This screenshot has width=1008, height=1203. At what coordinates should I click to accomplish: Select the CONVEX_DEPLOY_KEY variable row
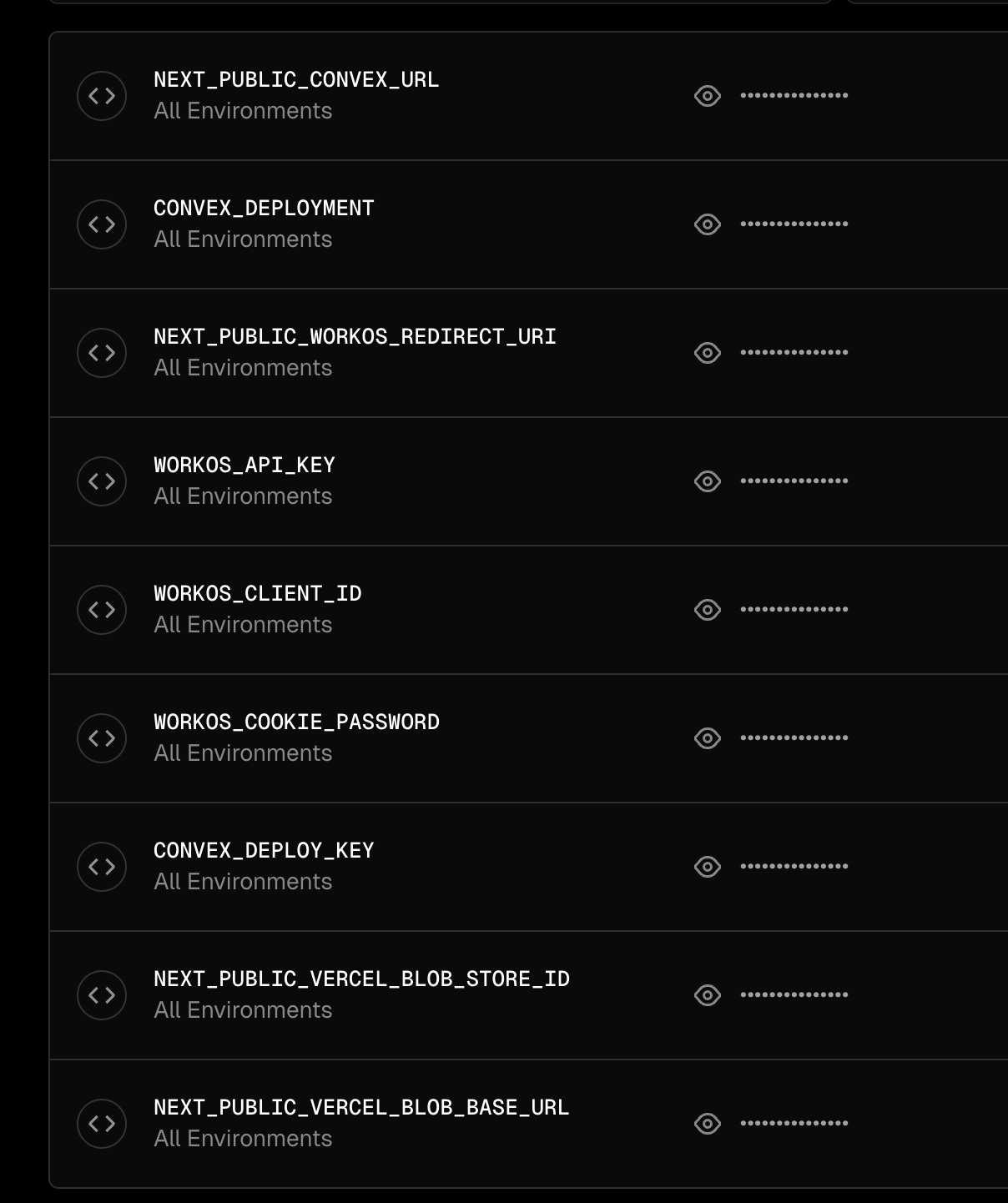pos(264,851)
